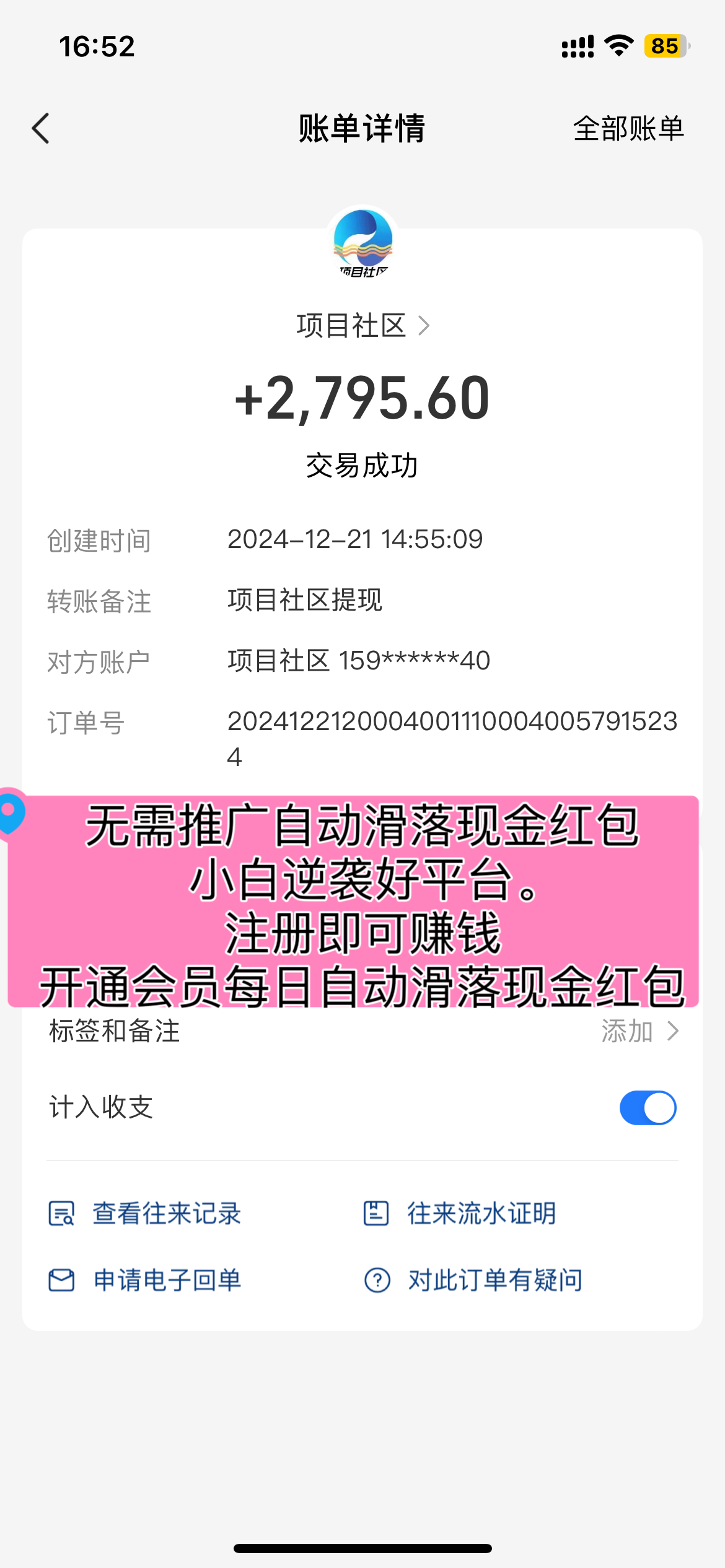Open 往来流水证明

tap(459, 1213)
